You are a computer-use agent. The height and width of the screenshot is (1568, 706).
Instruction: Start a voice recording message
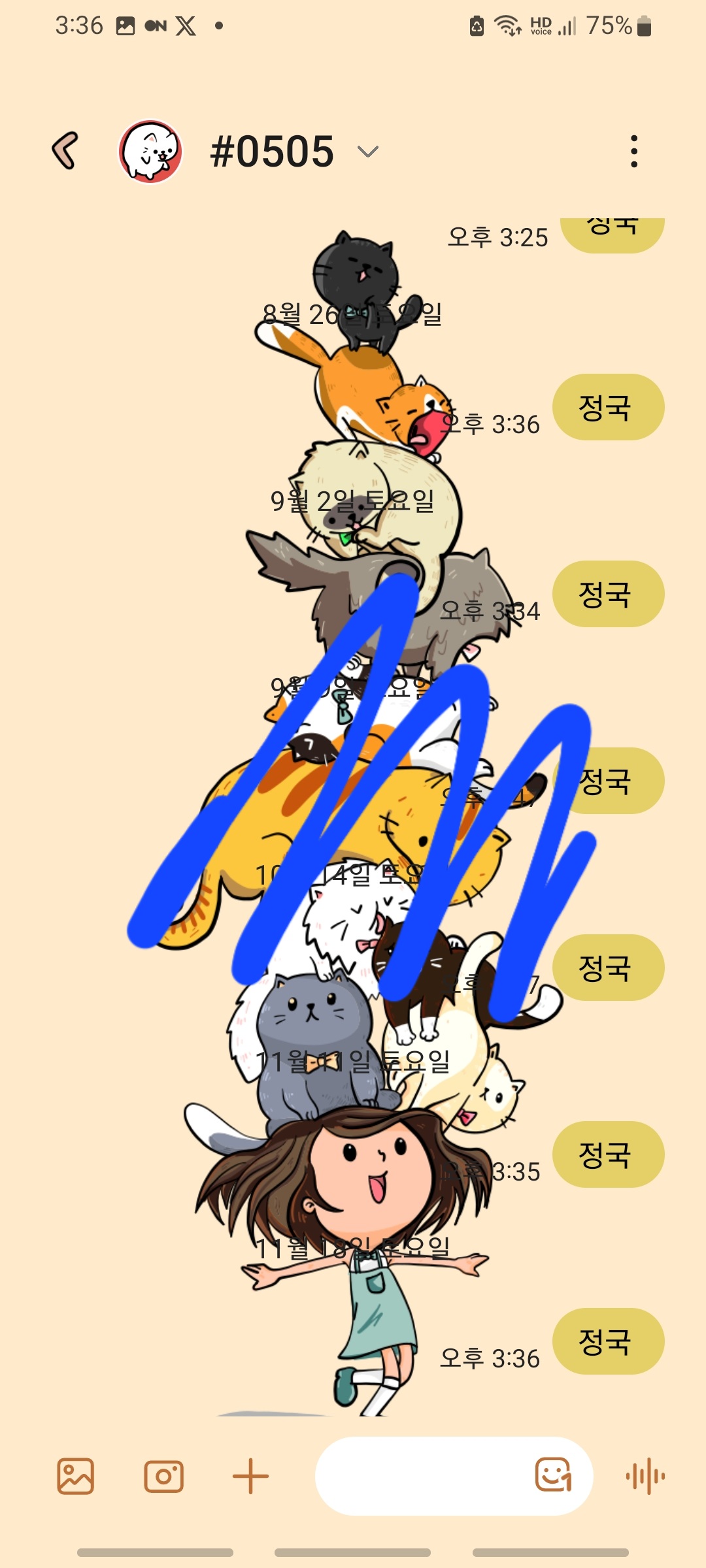(x=645, y=1476)
